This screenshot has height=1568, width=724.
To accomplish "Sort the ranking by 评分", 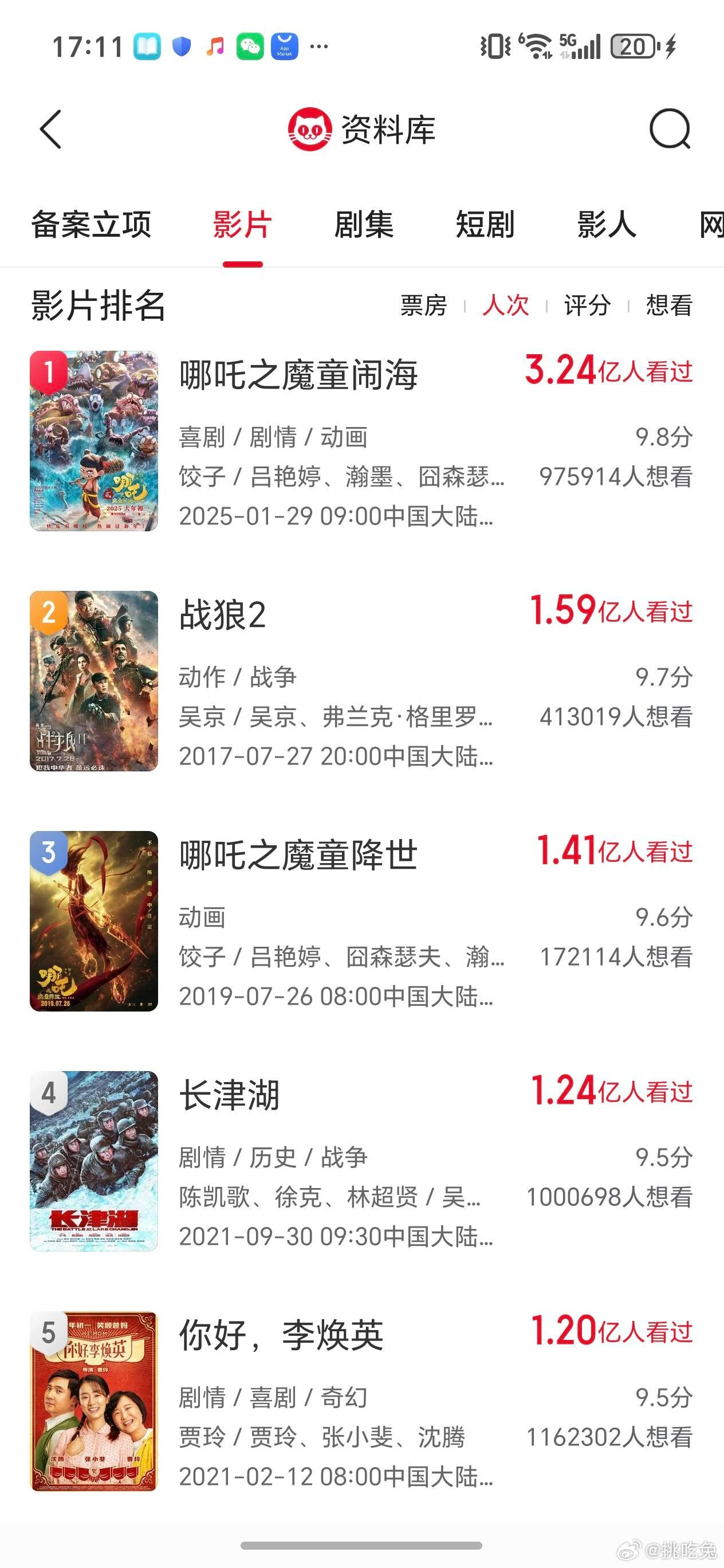I will pos(587,305).
